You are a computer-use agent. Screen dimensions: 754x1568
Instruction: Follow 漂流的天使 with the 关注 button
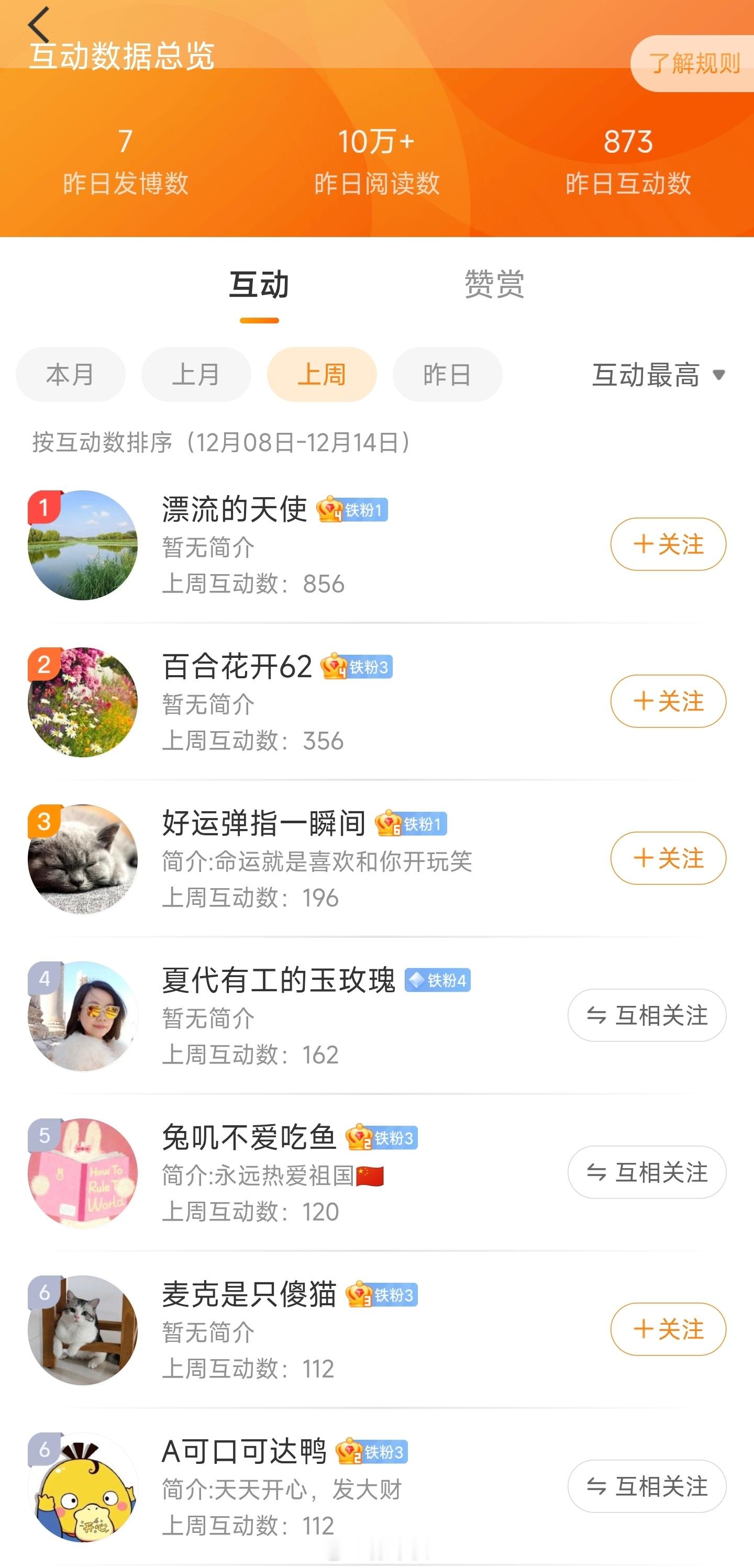(668, 545)
